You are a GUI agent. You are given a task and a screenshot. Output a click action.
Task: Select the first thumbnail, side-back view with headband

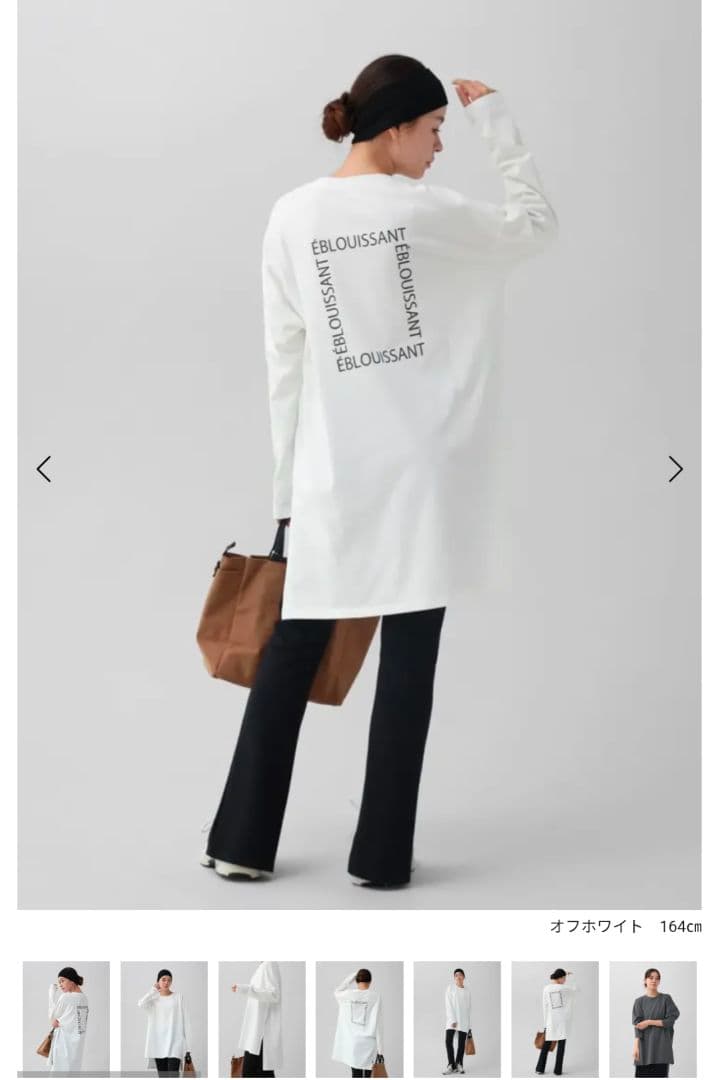coord(66,1018)
